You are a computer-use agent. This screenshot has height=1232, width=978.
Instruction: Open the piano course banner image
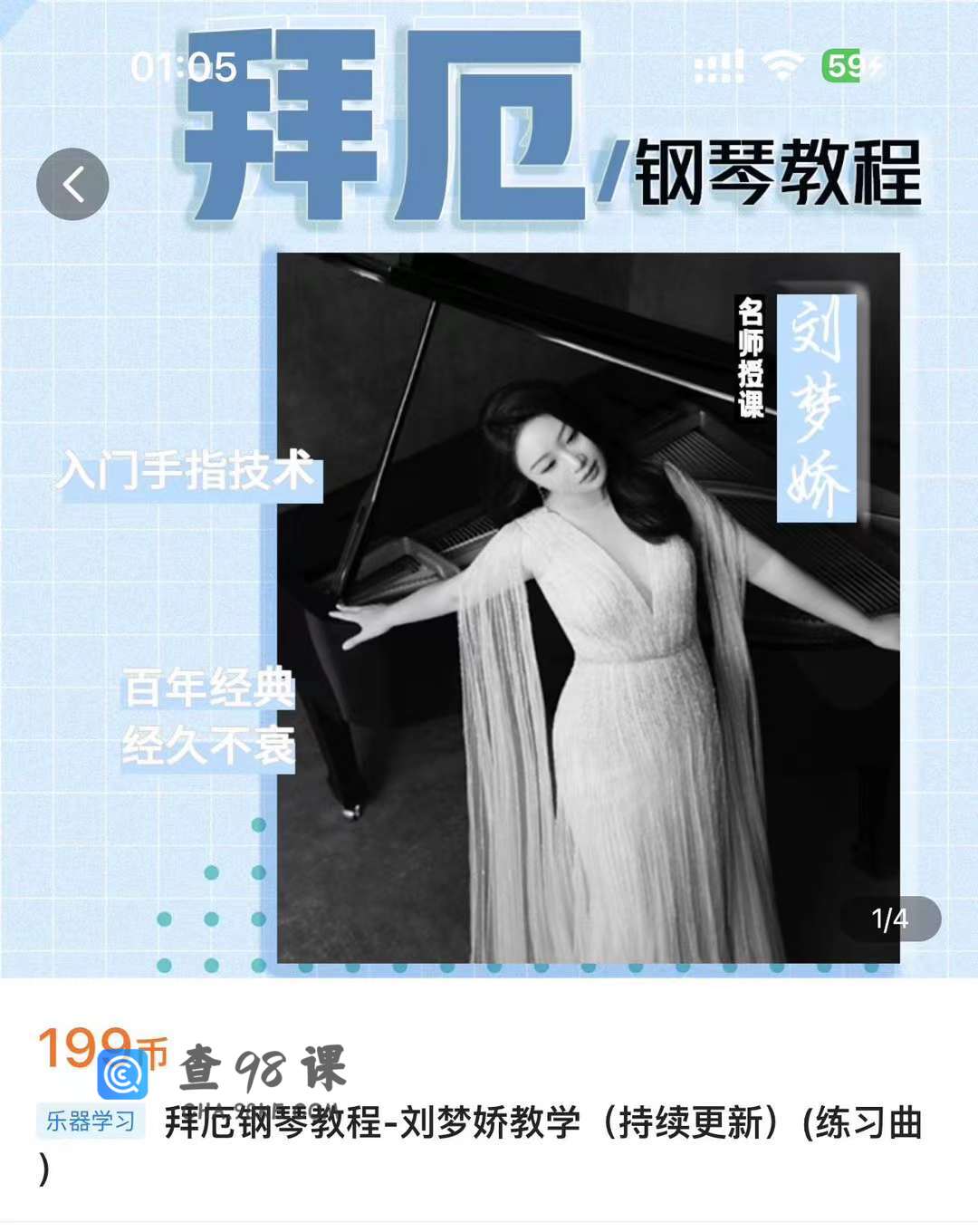(x=489, y=544)
